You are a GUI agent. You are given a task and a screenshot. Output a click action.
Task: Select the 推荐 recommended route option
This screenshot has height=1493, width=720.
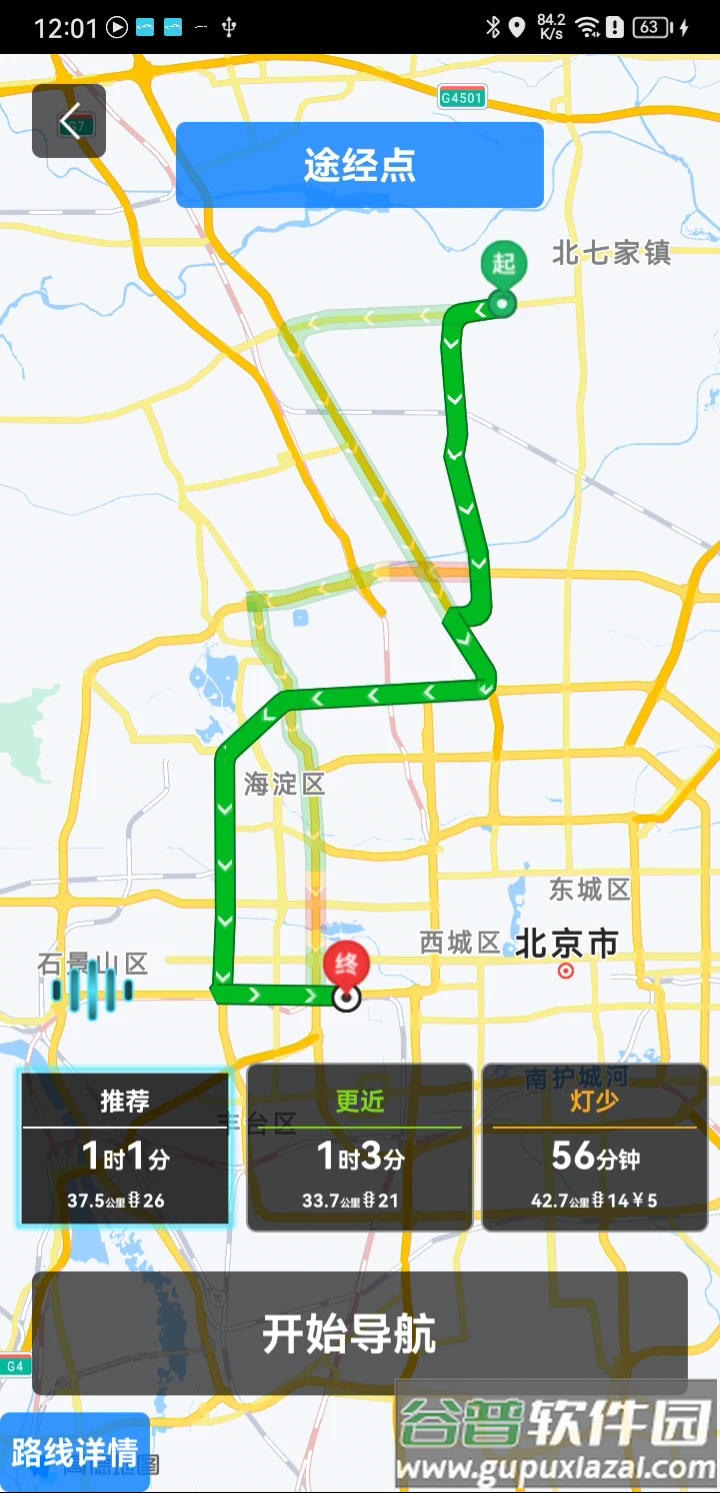(125, 1147)
